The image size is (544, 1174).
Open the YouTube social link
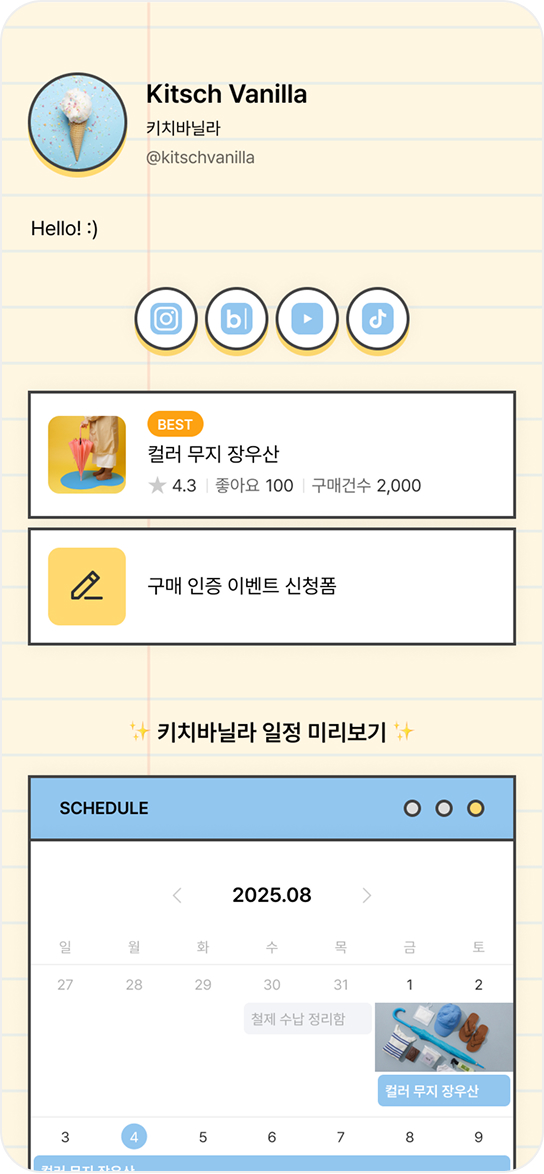pyautogui.click(x=307, y=319)
